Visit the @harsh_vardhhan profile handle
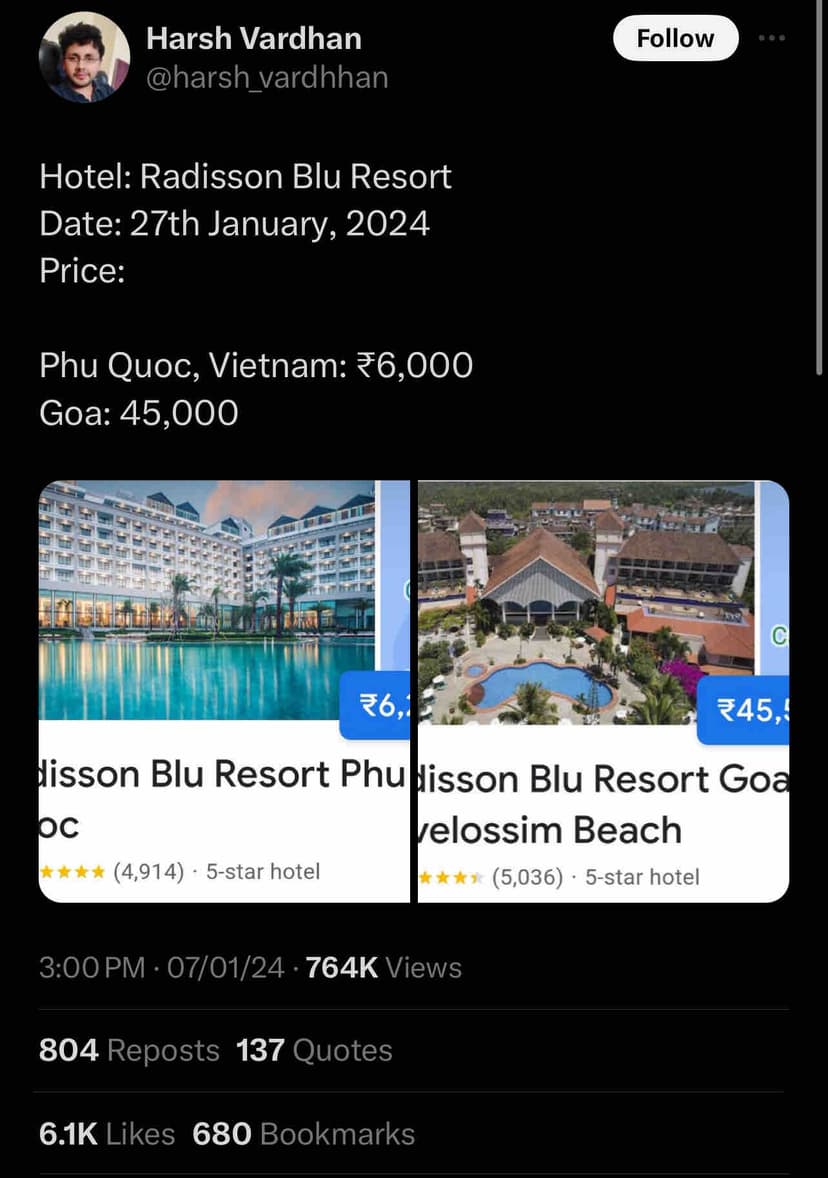The width and height of the screenshot is (828, 1178). 267,78
